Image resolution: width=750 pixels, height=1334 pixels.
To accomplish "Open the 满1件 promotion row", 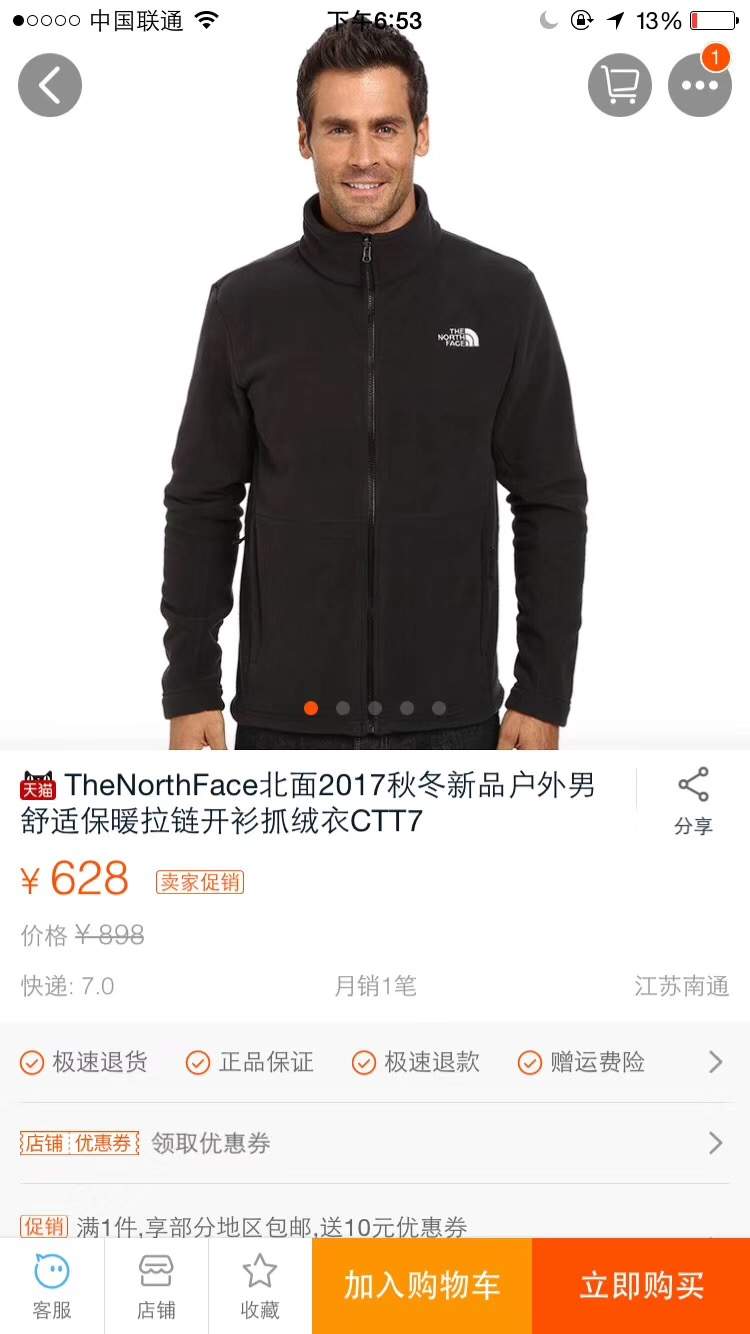I will tap(374, 1225).
